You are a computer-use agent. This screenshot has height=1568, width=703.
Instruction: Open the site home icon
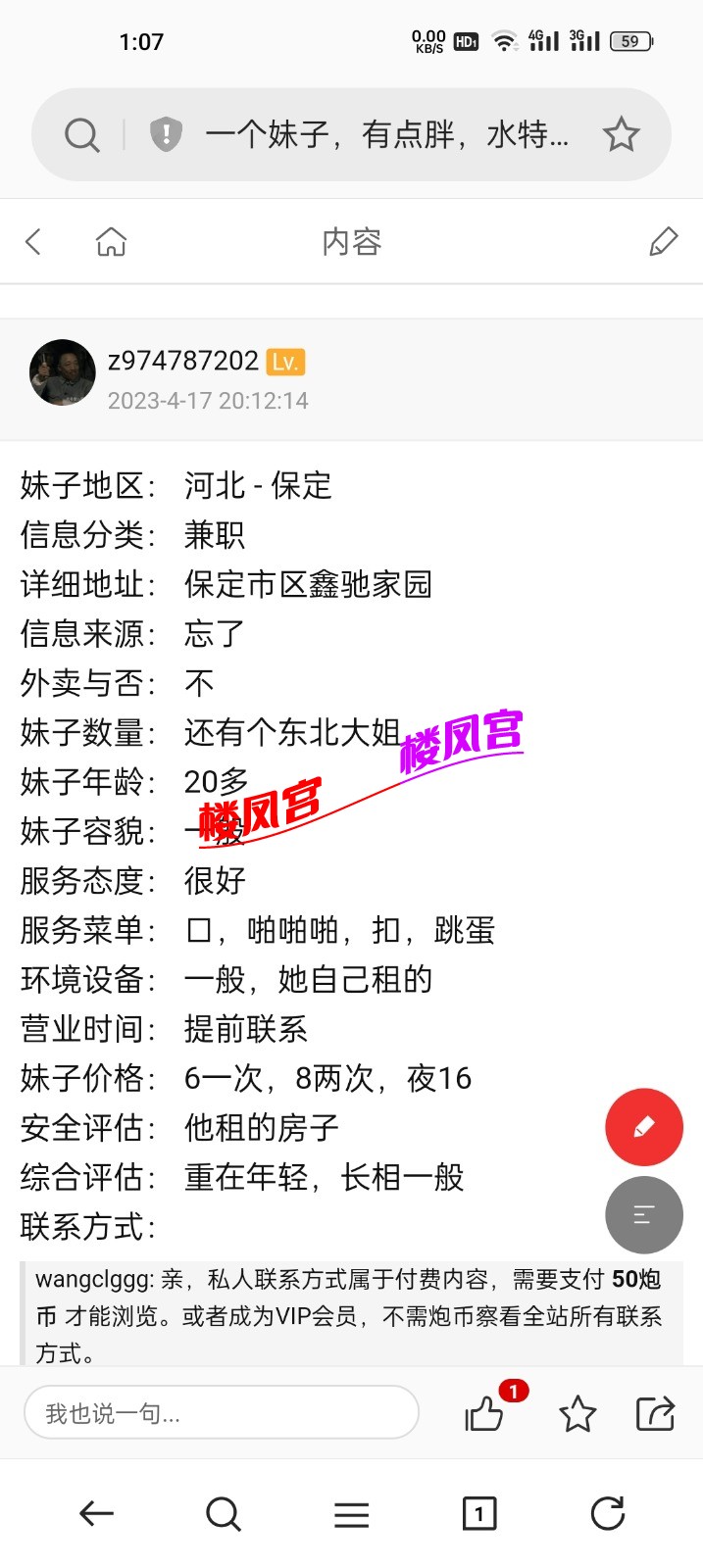pyautogui.click(x=111, y=242)
